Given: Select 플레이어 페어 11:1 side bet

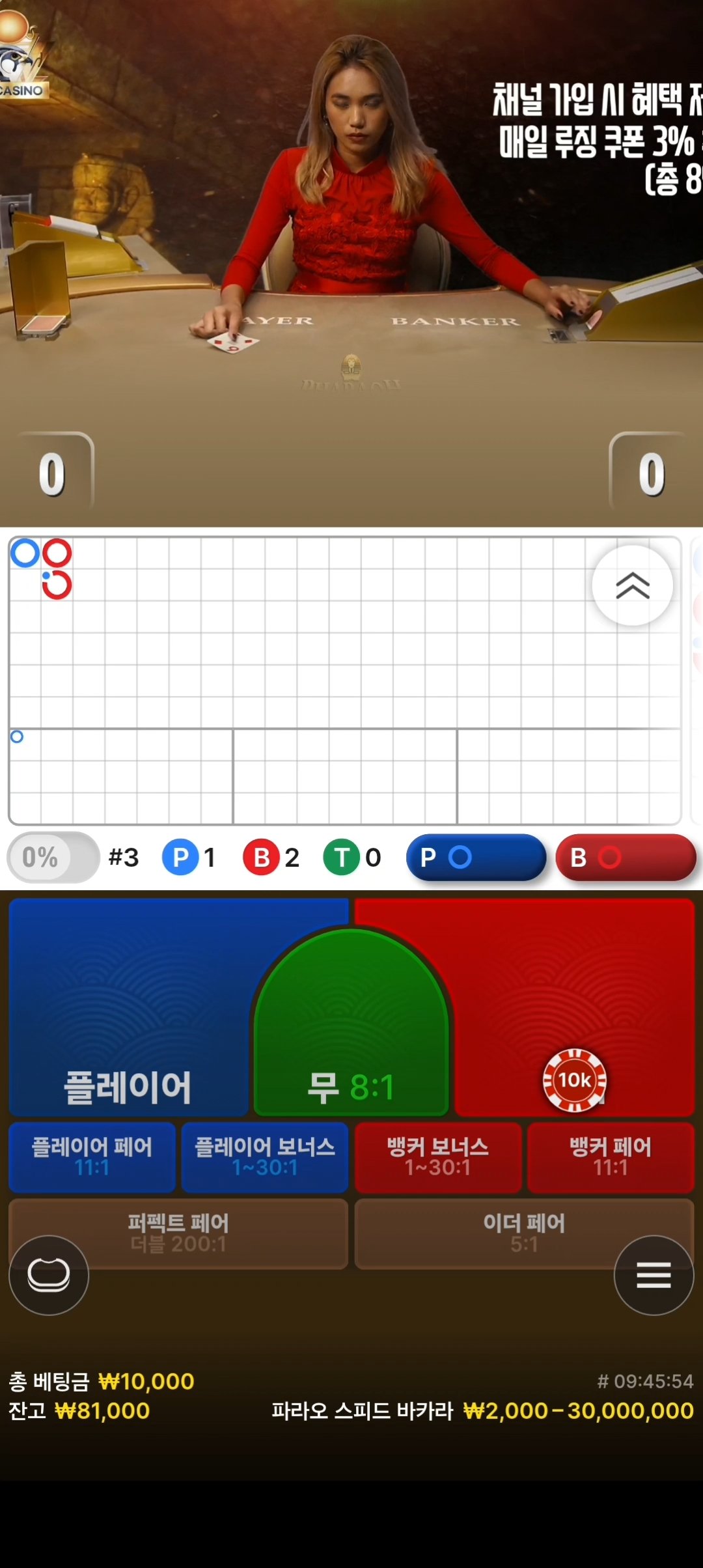Looking at the screenshot, I should tap(92, 1156).
